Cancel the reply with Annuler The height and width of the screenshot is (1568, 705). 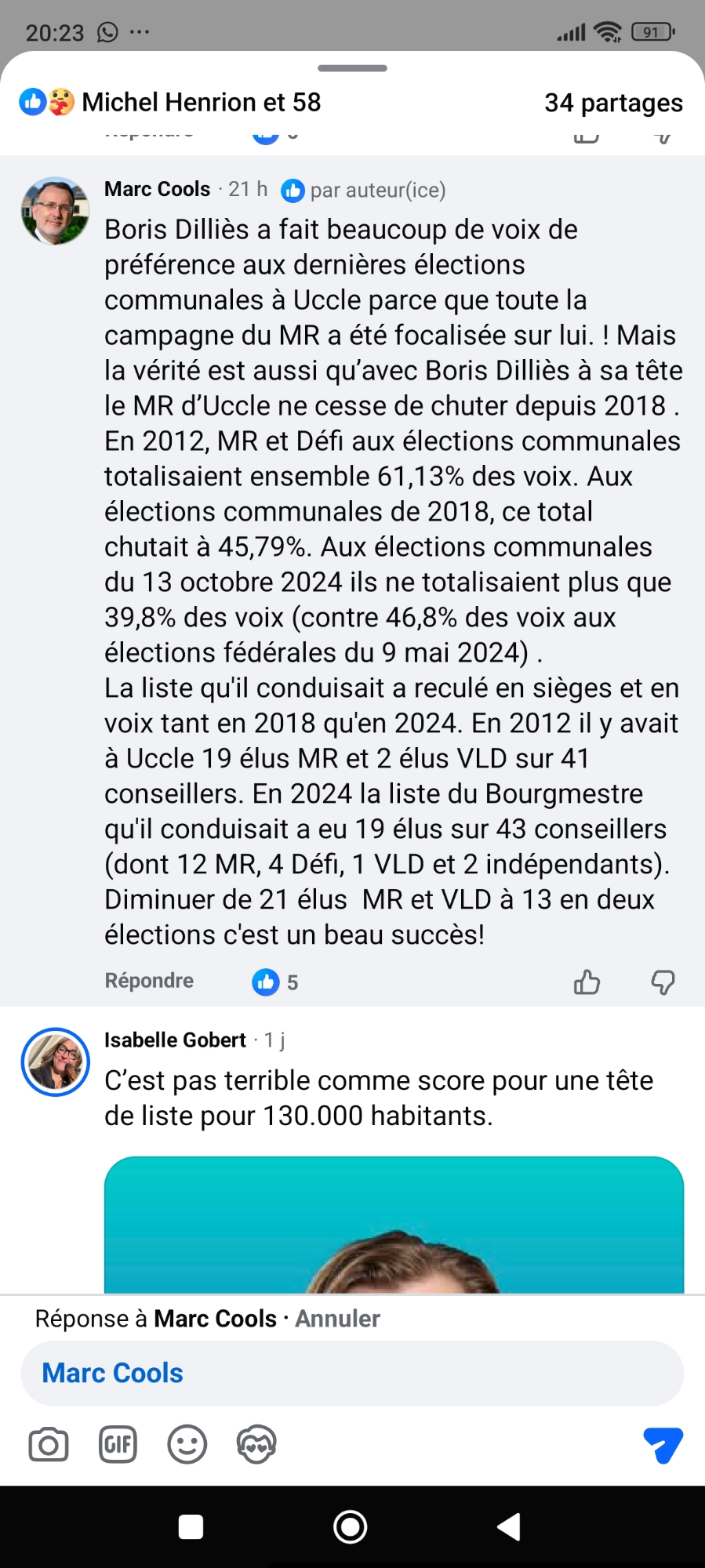tap(337, 1319)
